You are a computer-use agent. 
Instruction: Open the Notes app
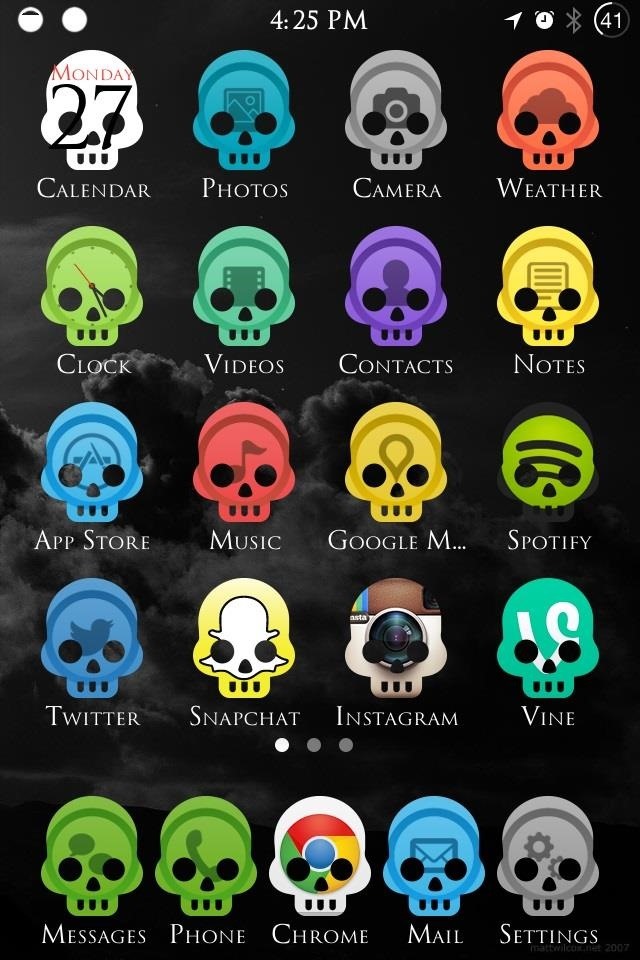(548, 288)
